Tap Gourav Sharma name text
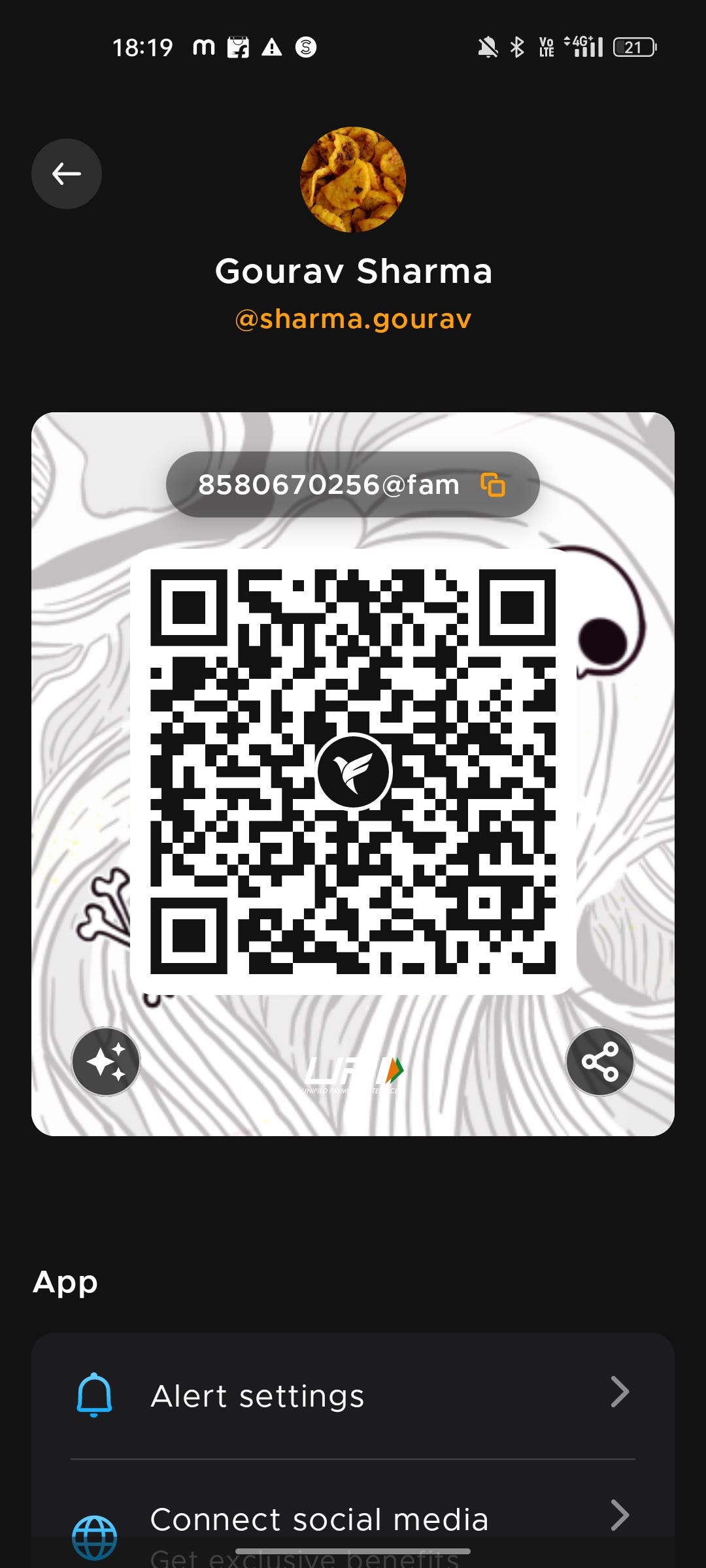Screen dimensions: 706x1568 tap(353, 270)
